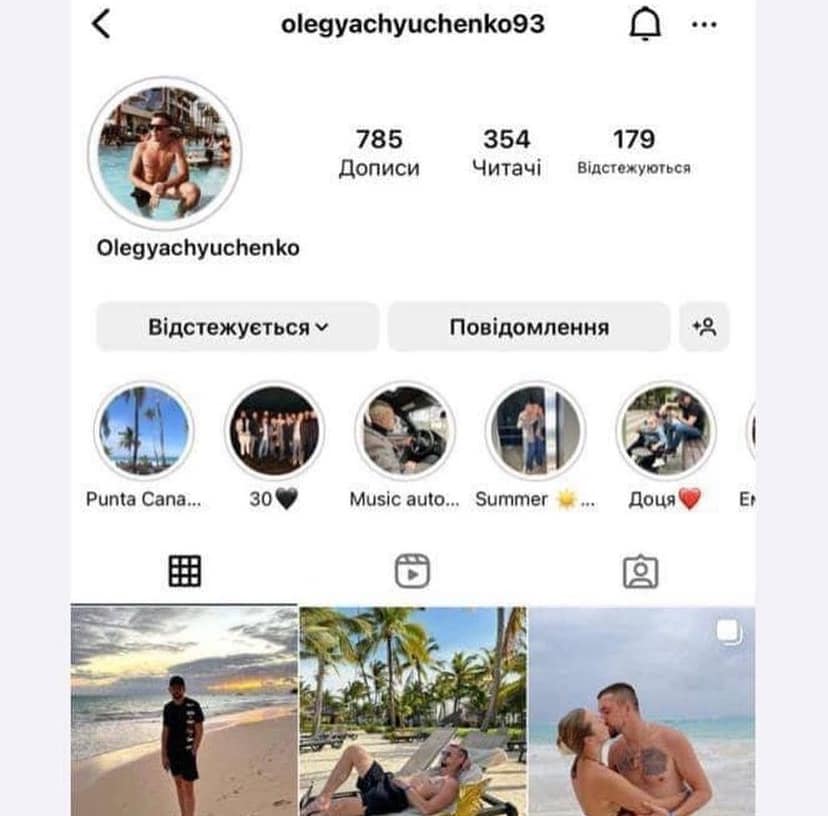Image resolution: width=828 pixels, height=816 pixels.
Task: Open the palm trees sunbed post
Action: point(412,711)
